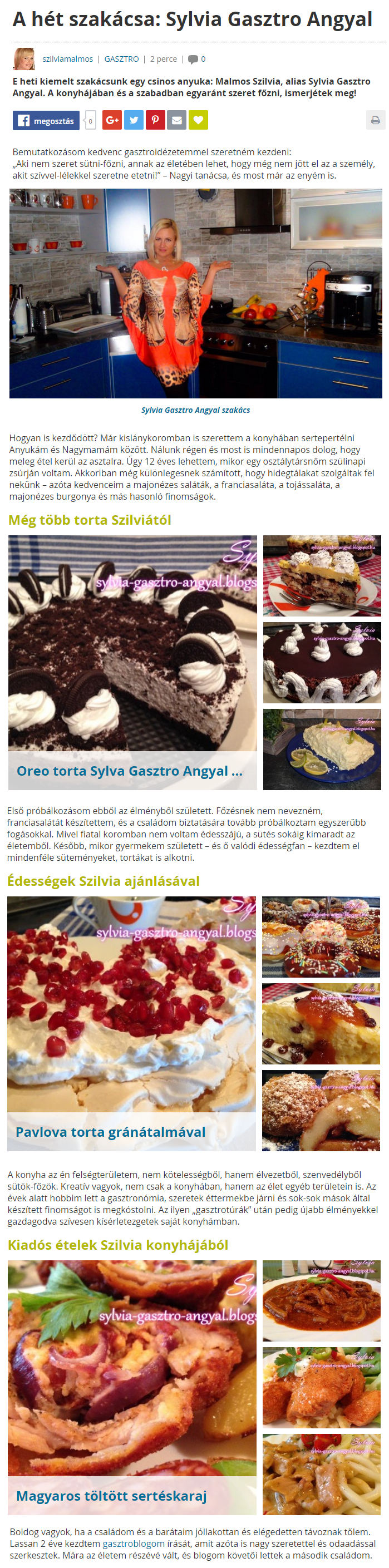Share the article via the Facebook megosztás button
Viewport: 389px width, 1568px height.
point(46,121)
